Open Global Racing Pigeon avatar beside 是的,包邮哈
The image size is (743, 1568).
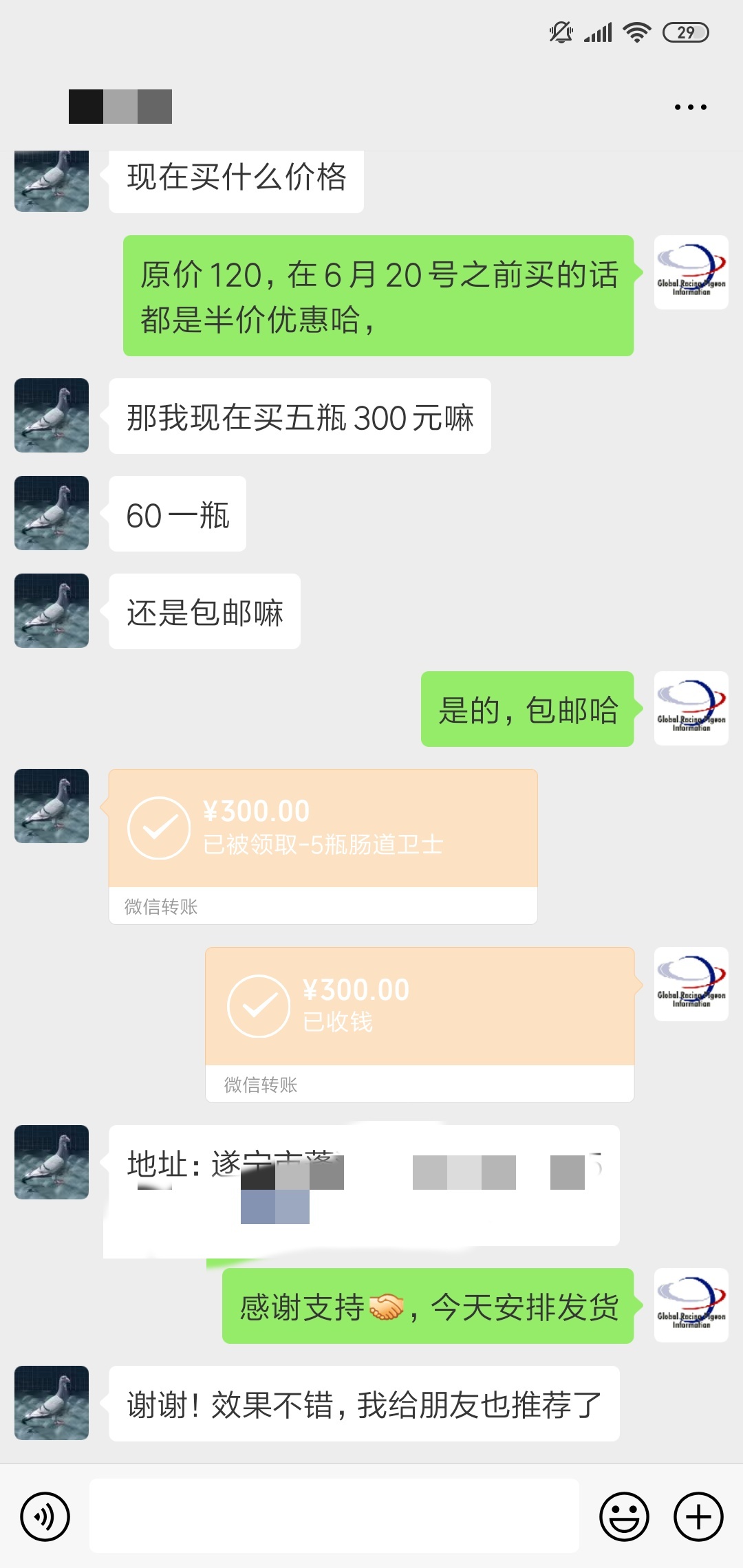click(691, 708)
